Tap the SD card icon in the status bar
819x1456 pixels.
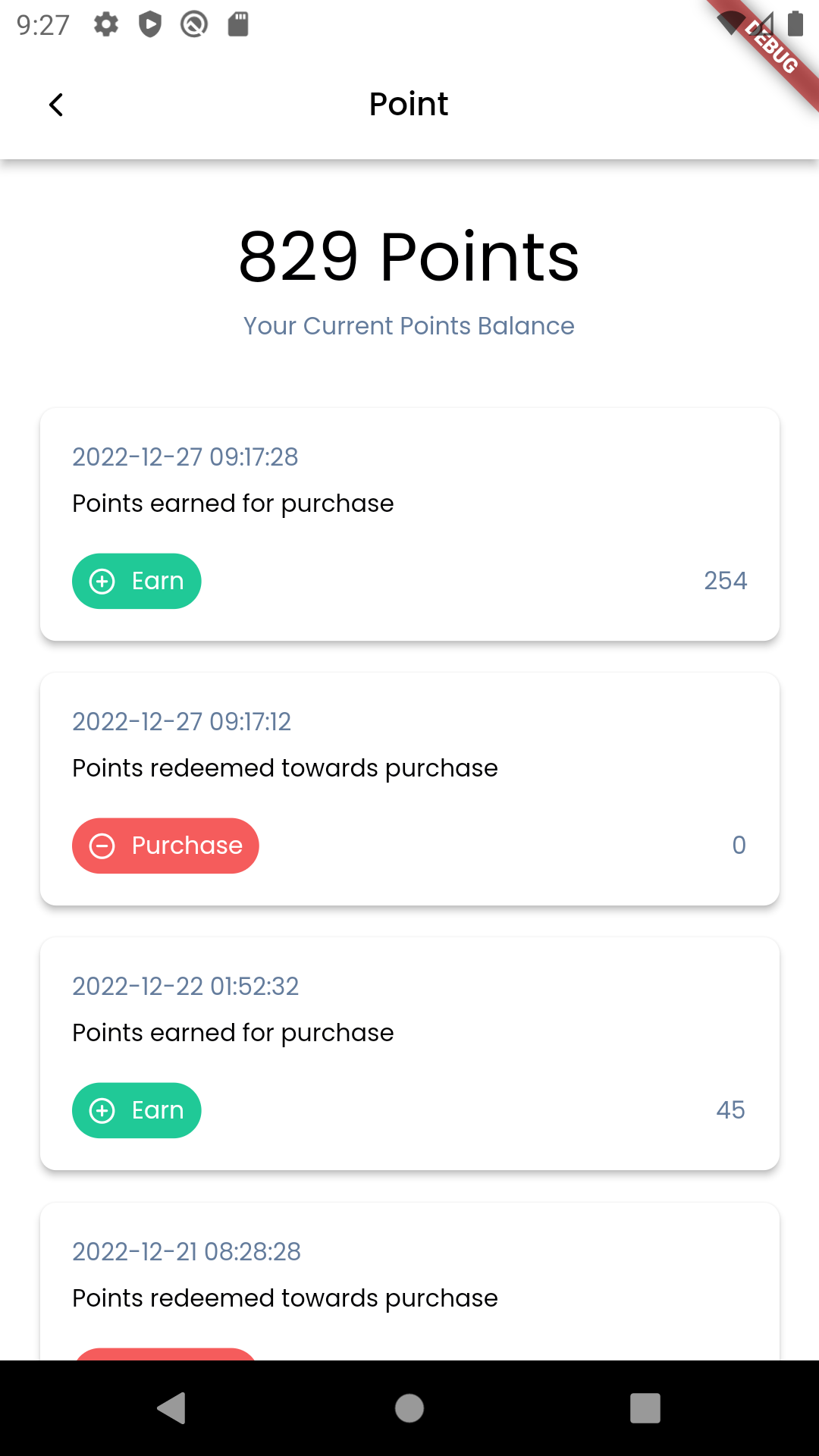[237, 24]
